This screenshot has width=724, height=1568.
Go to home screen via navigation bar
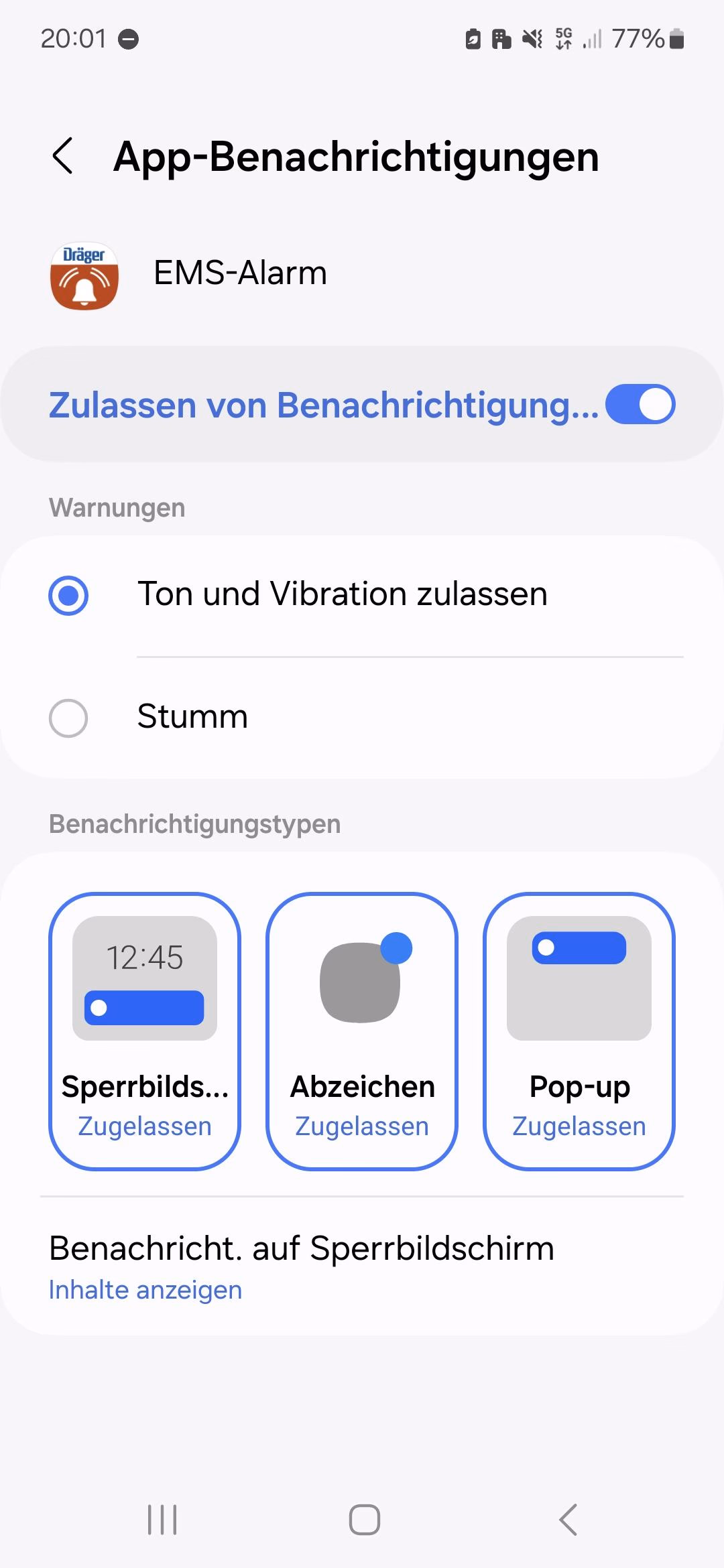point(365,1520)
